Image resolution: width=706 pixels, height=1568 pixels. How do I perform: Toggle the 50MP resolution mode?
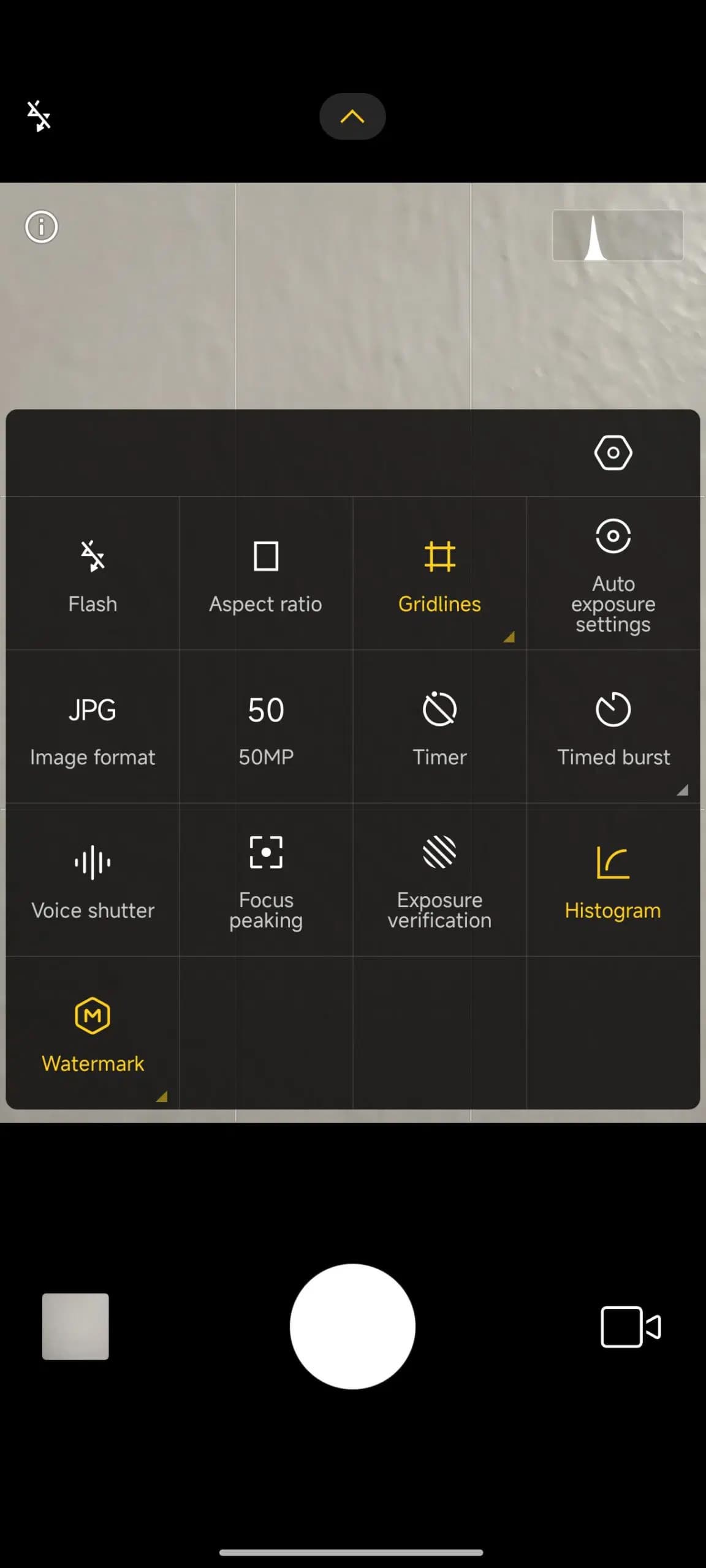click(x=266, y=726)
